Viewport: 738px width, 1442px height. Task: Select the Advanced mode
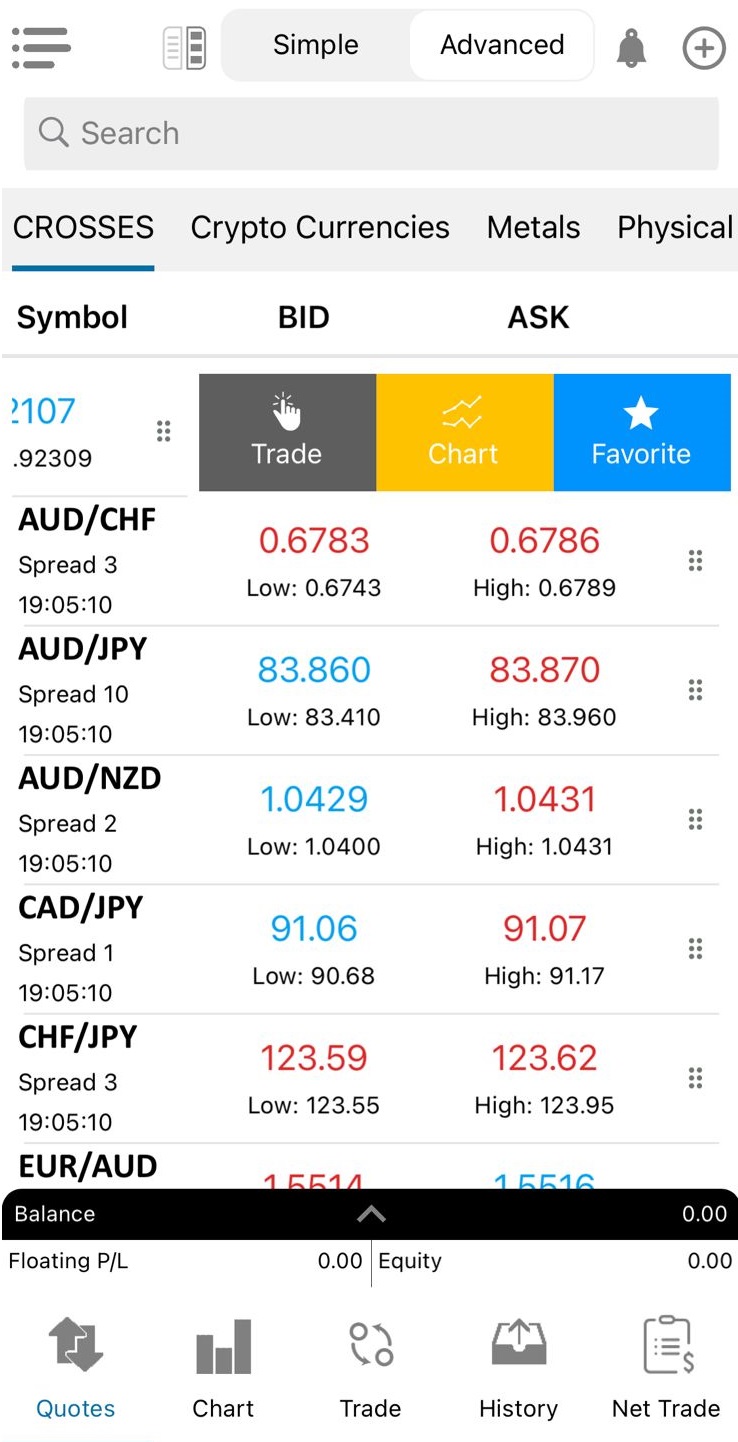[x=502, y=45]
